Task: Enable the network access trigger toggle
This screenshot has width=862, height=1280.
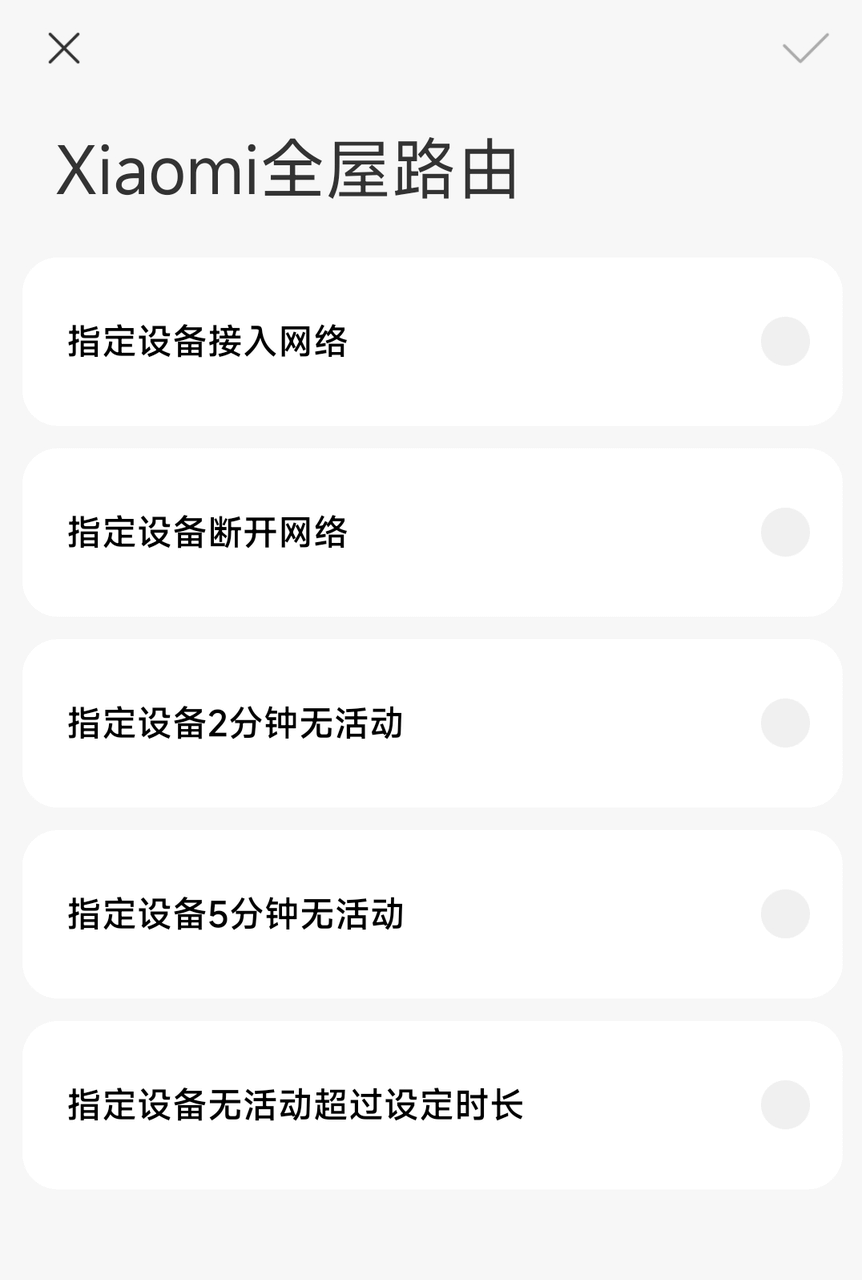Action: point(785,341)
